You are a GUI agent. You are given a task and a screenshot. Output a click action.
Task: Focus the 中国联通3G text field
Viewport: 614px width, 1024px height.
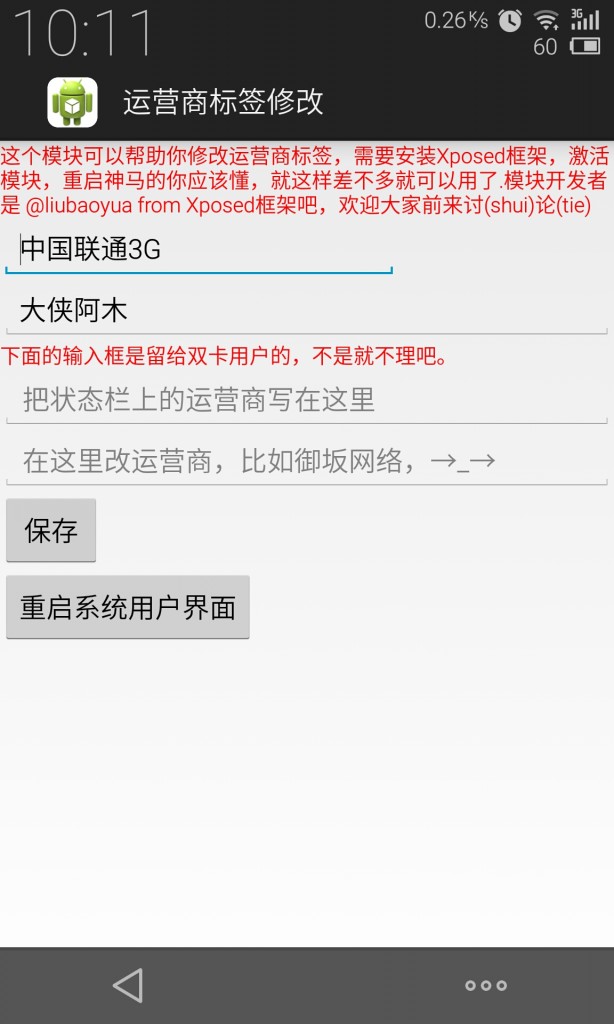click(x=198, y=250)
